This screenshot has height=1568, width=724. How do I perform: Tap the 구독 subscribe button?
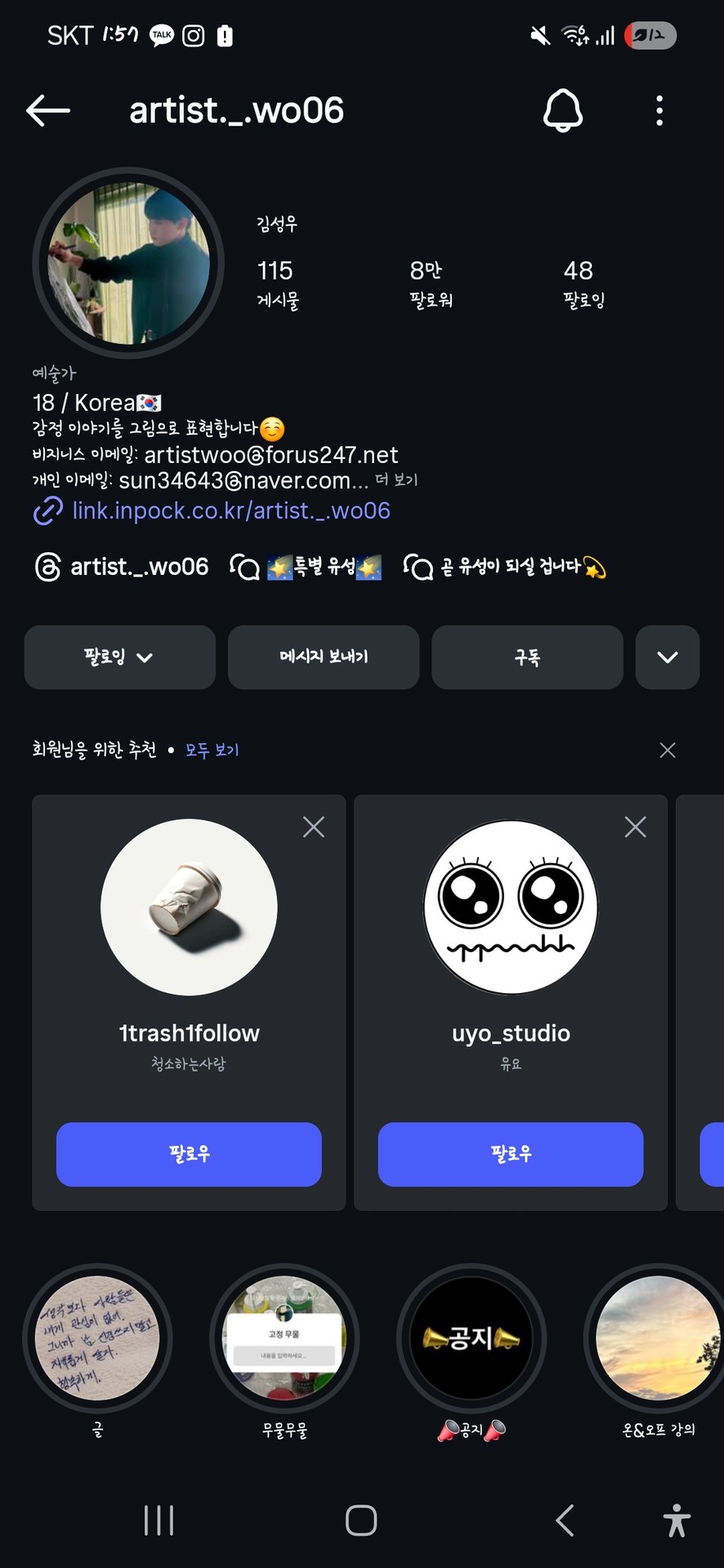(x=527, y=657)
